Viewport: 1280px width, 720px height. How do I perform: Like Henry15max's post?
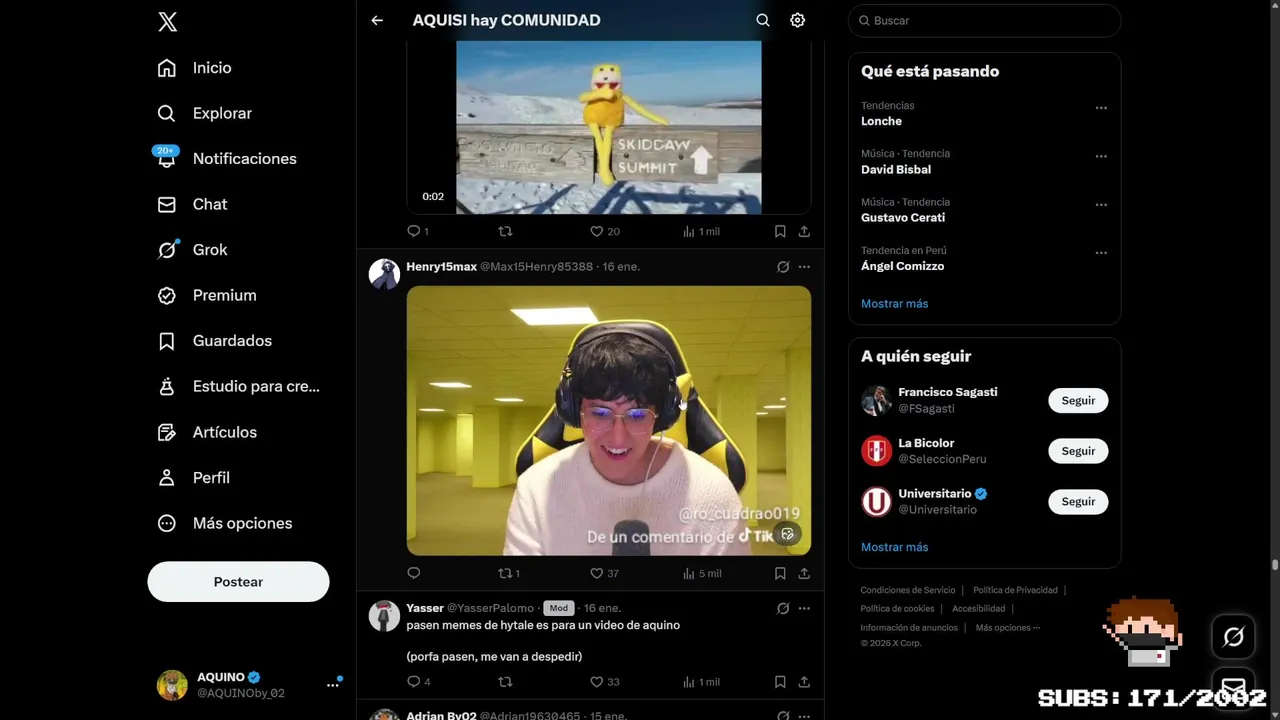point(597,574)
